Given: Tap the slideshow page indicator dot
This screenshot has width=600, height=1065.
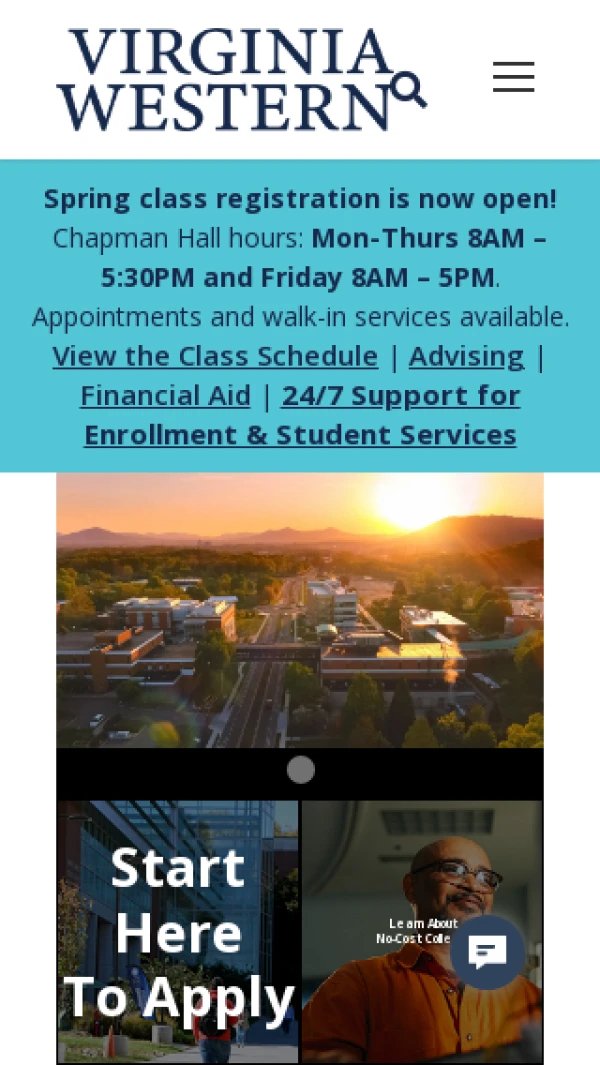Looking at the screenshot, I should click(x=301, y=770).
